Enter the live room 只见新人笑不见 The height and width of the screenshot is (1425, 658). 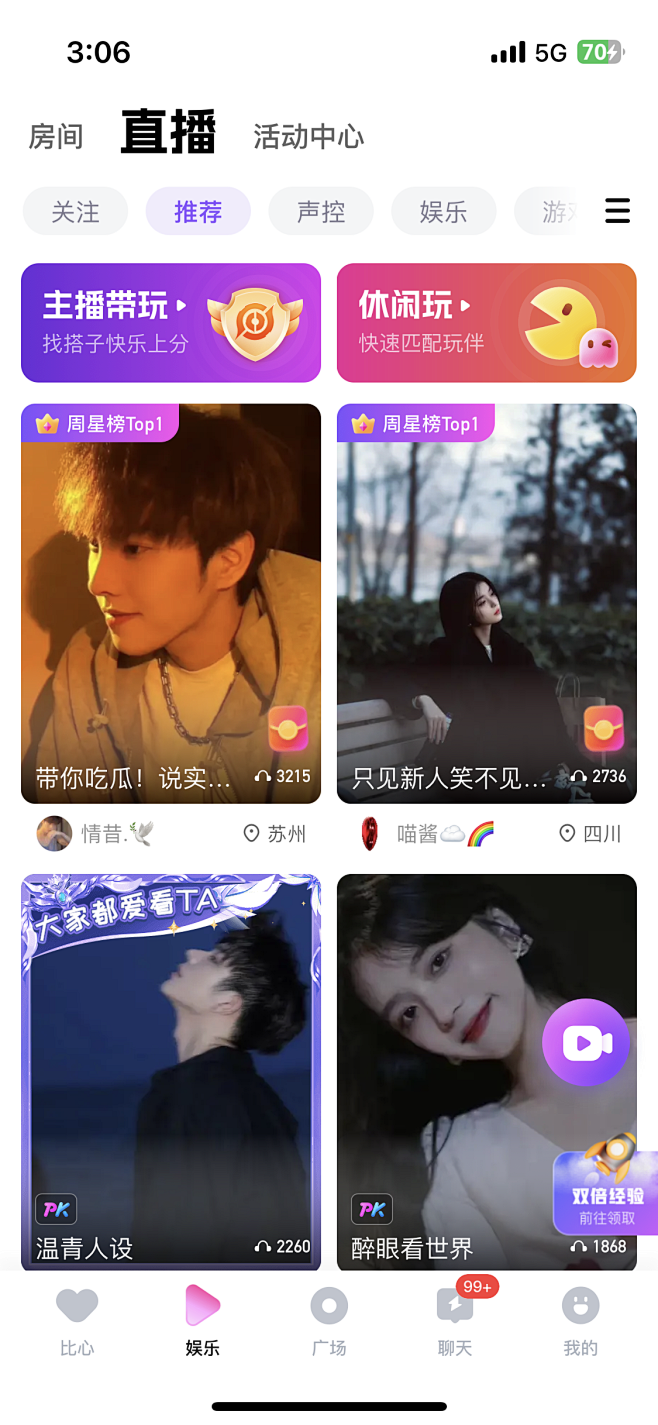(x=486, y=602)
